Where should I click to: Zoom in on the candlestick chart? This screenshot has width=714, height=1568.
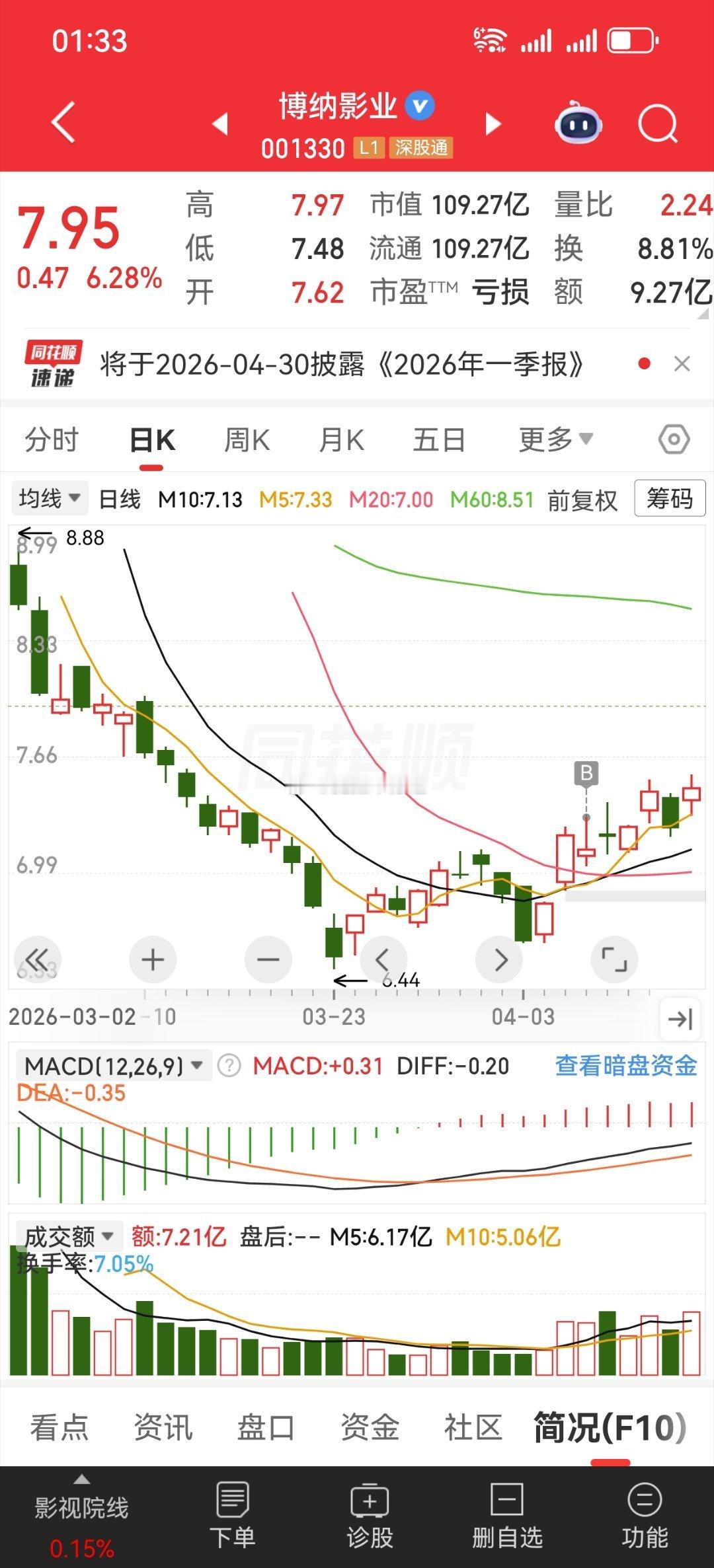(153, 960)
